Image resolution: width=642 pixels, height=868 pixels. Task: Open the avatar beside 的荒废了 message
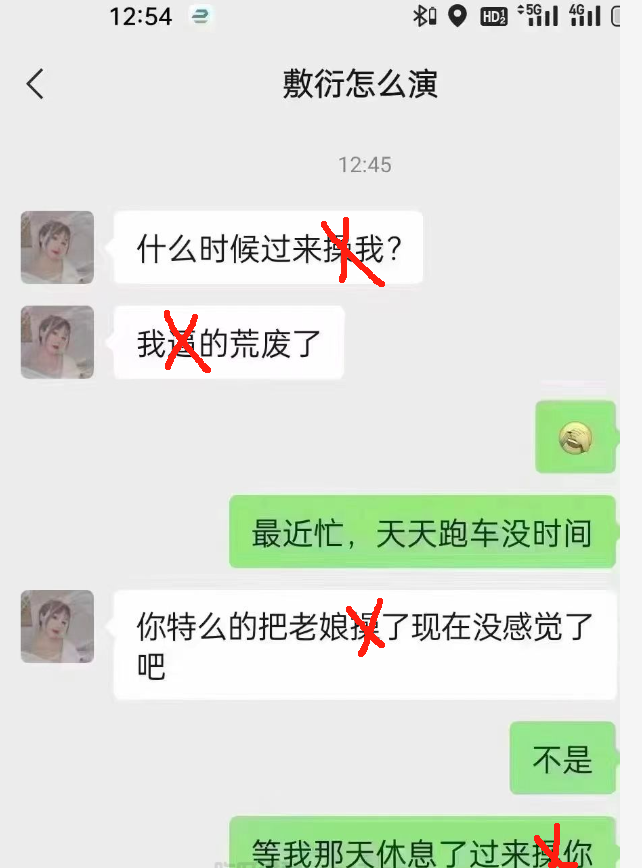coord(57,342)
